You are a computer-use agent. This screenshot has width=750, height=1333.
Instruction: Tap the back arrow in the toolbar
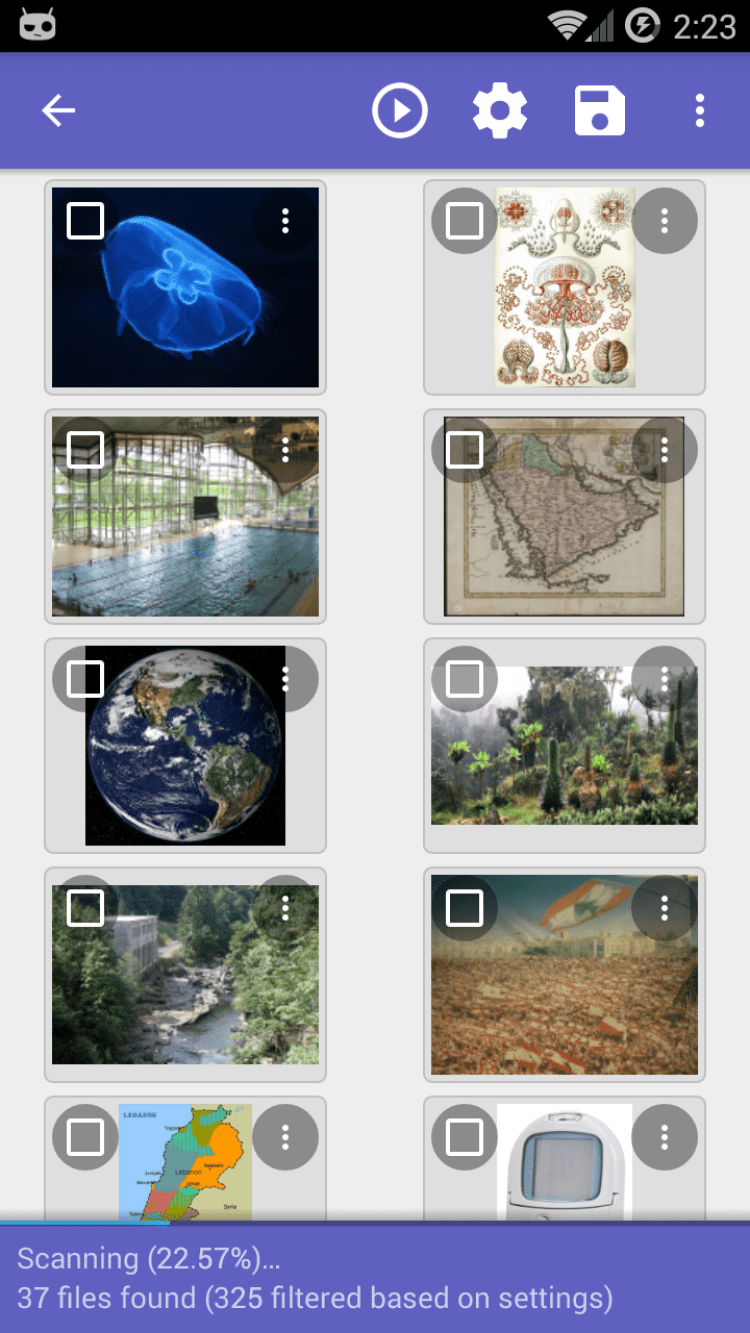point(58,111)
